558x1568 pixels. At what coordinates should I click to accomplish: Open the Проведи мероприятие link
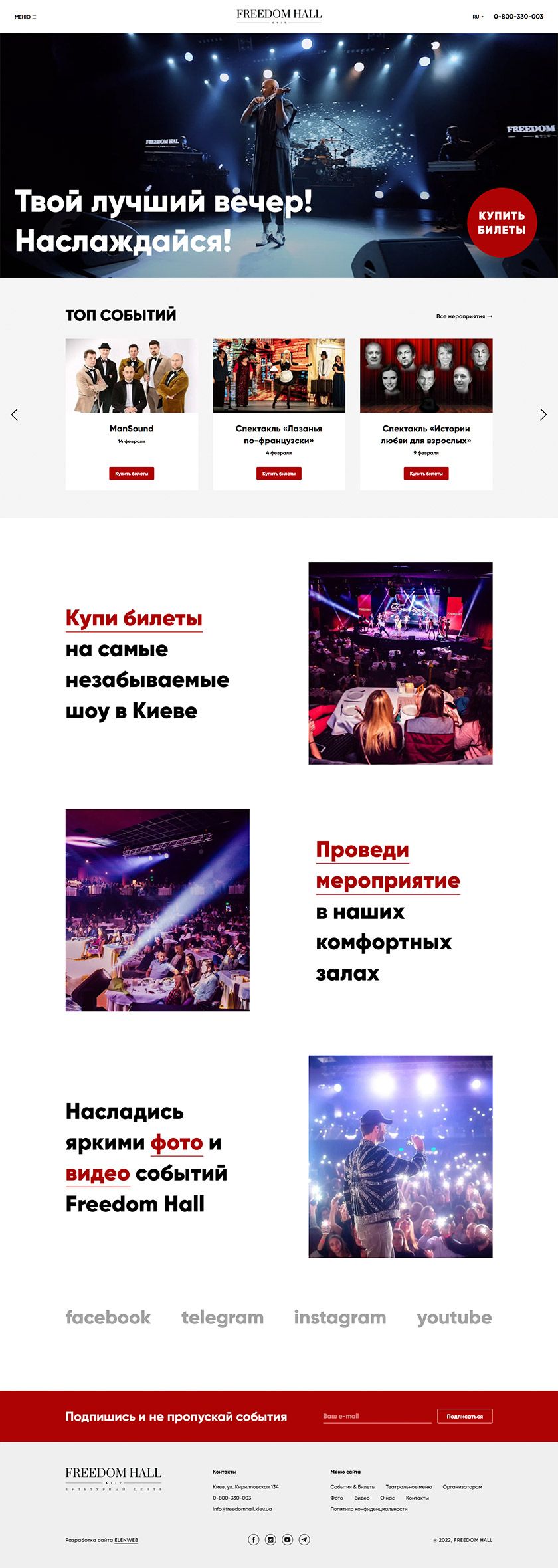click(x=387, y=866)
